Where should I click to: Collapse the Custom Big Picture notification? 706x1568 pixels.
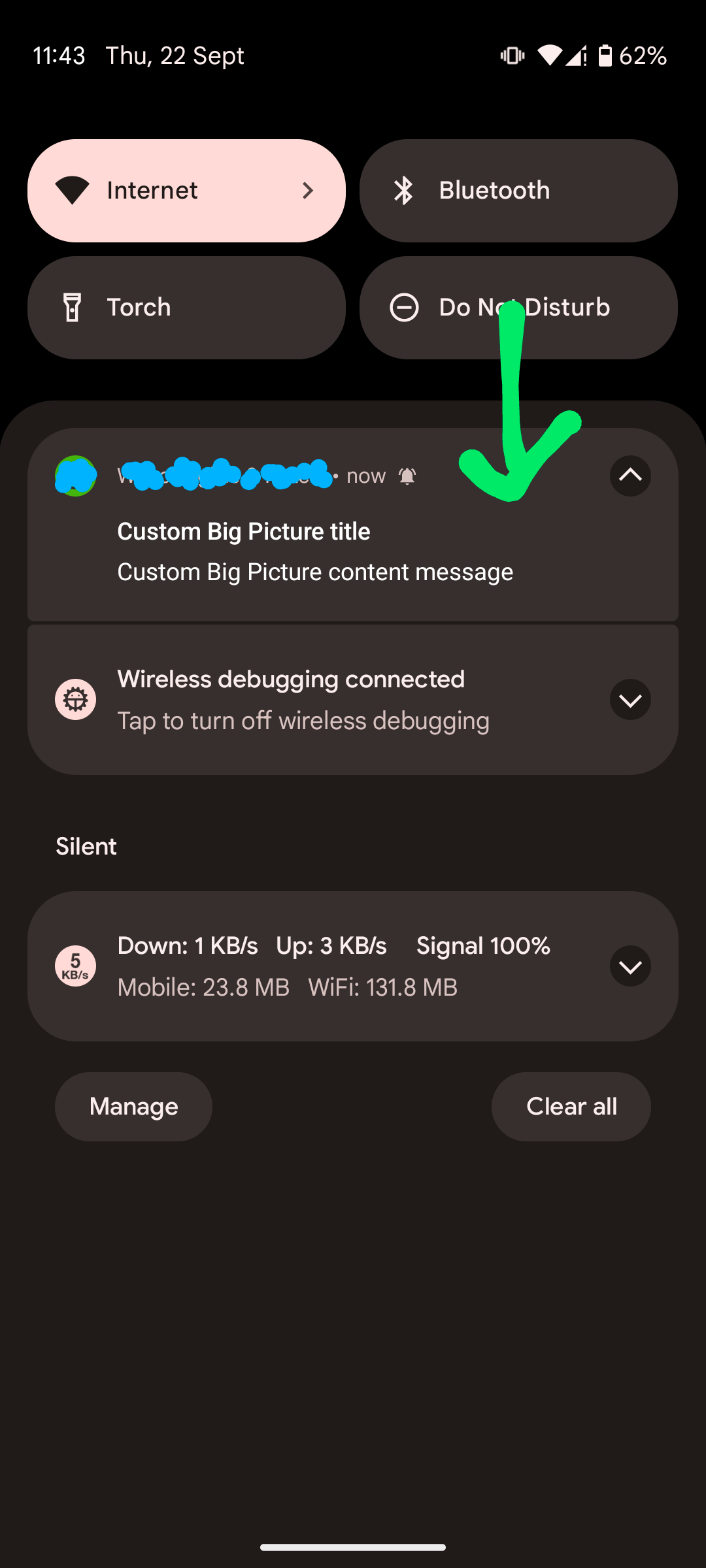point(630,476)
